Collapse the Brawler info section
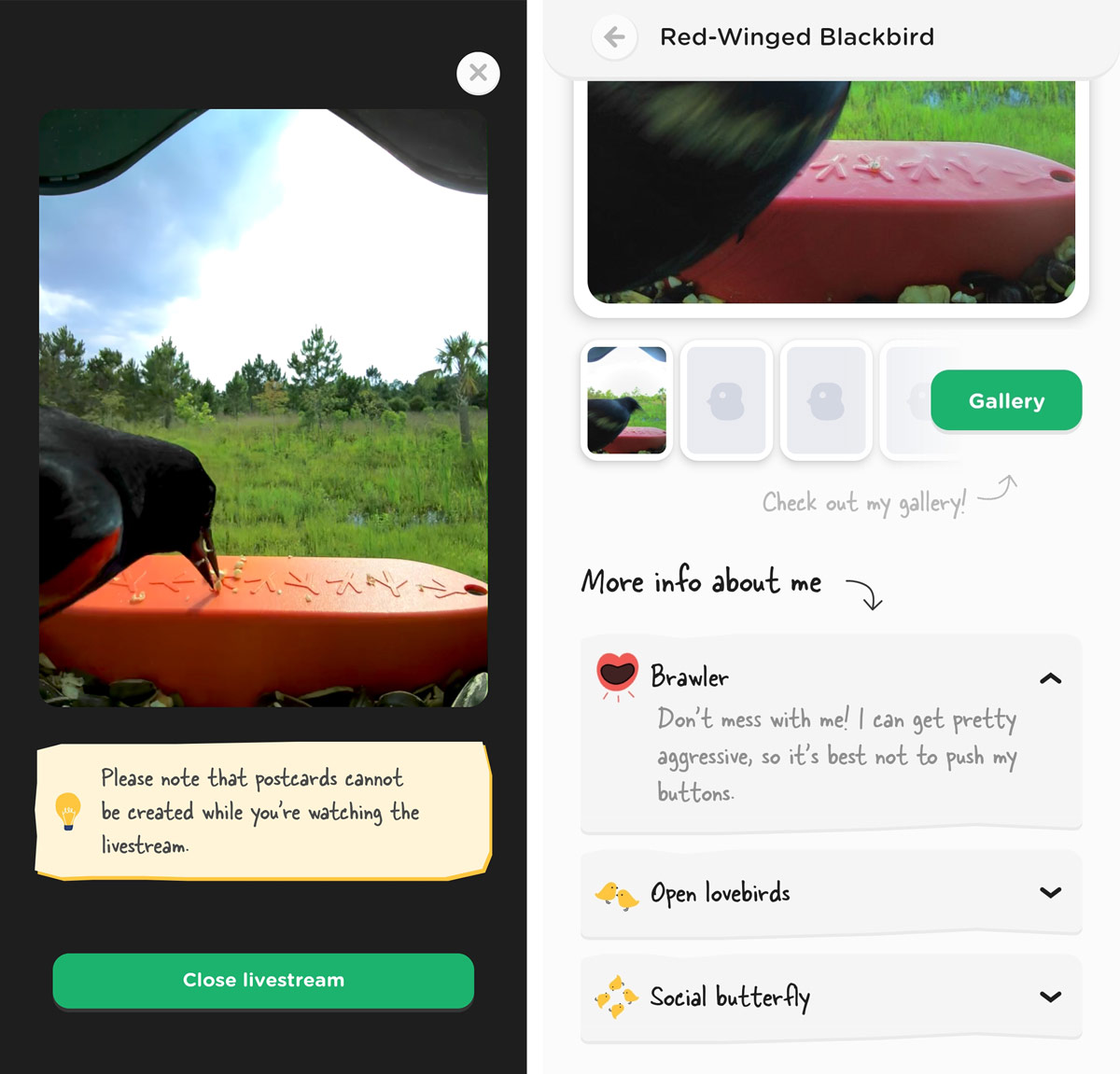1120x1074 pixels. coord(1050,678)
